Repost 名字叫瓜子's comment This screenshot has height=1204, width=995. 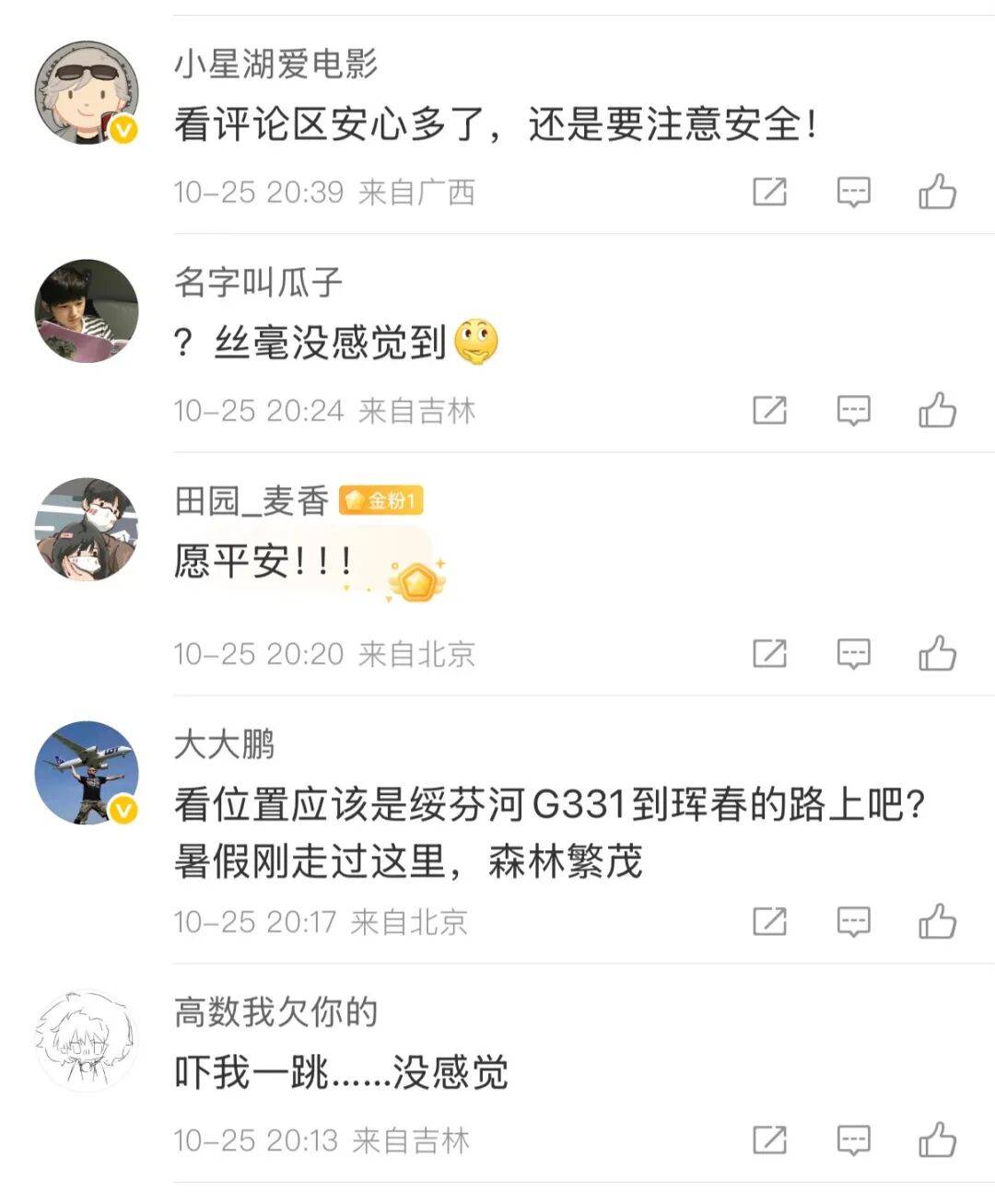pyautogui.click(x=769, y=410)
